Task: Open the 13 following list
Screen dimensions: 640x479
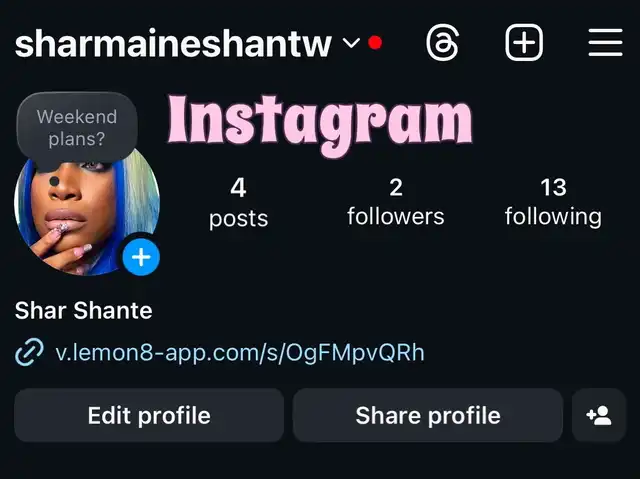Action: [x=553, y=202]
